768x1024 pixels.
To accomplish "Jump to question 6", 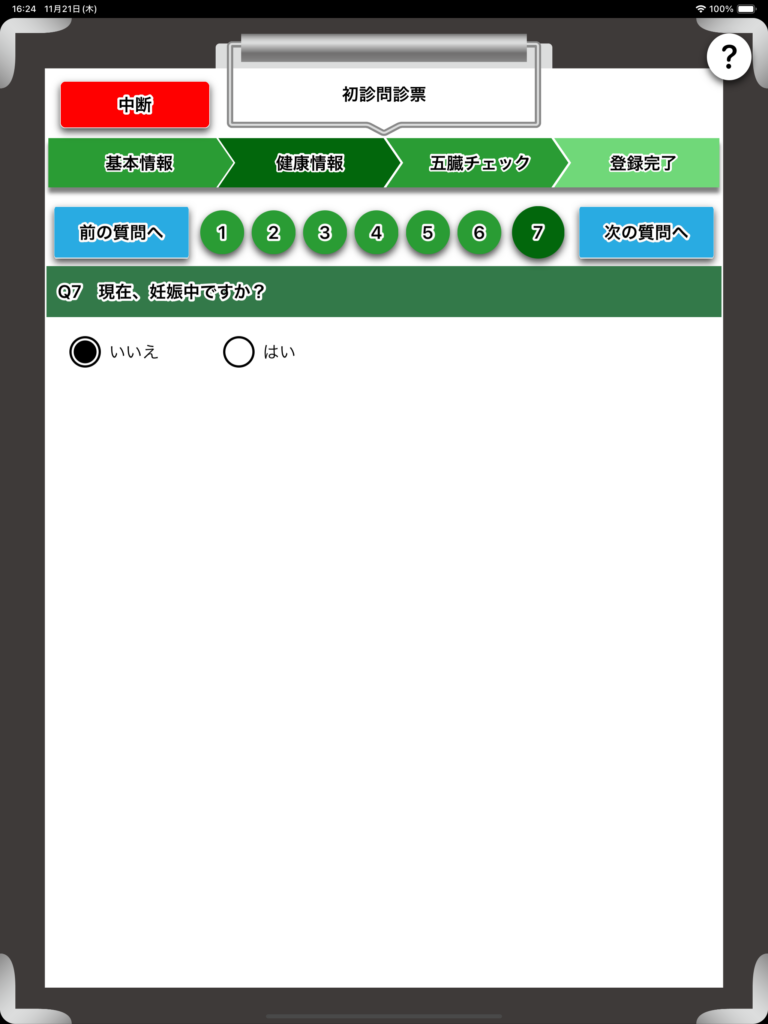I will 479,233.
